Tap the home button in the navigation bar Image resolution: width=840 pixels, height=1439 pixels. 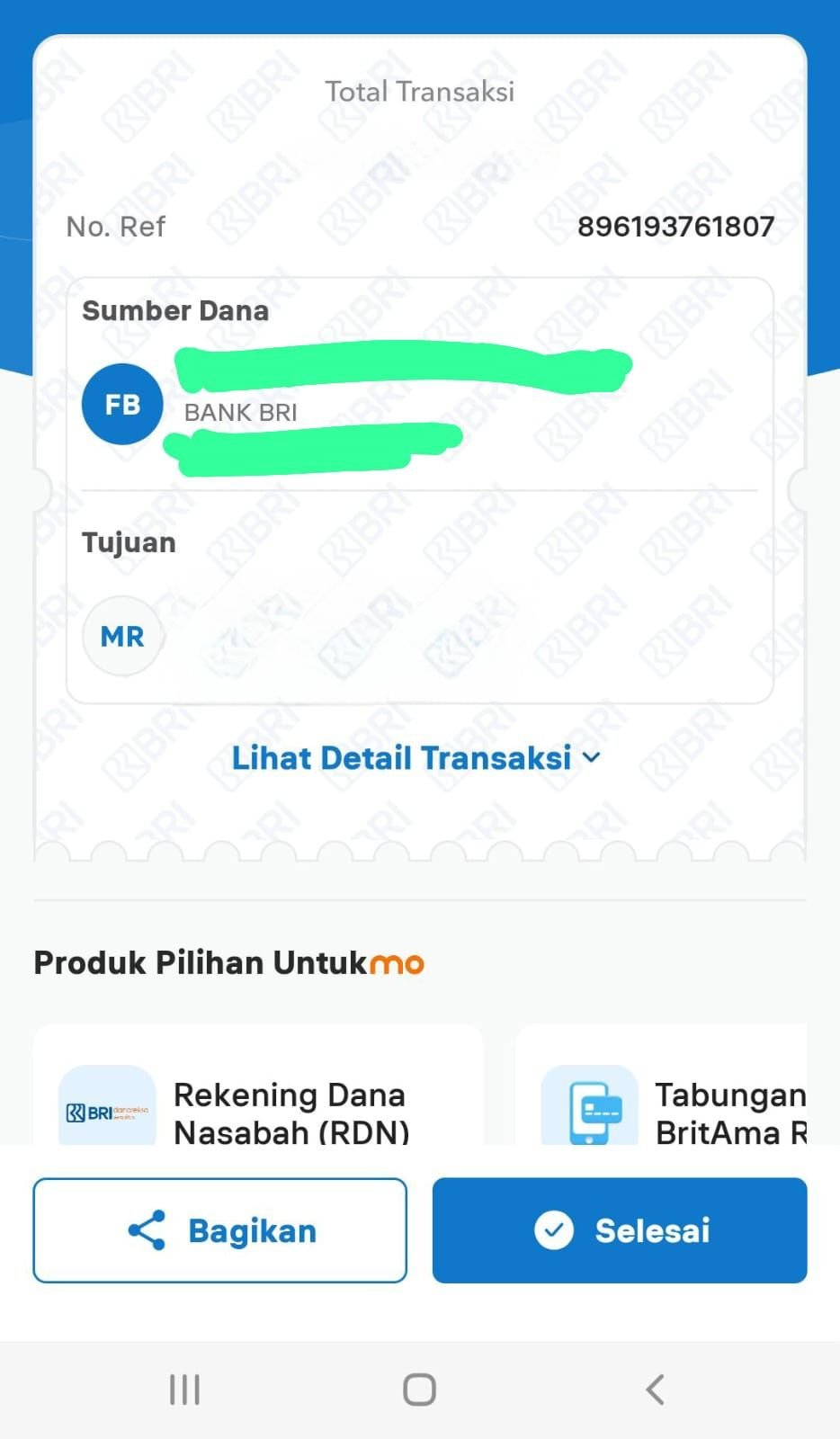tap(417, 1388)
